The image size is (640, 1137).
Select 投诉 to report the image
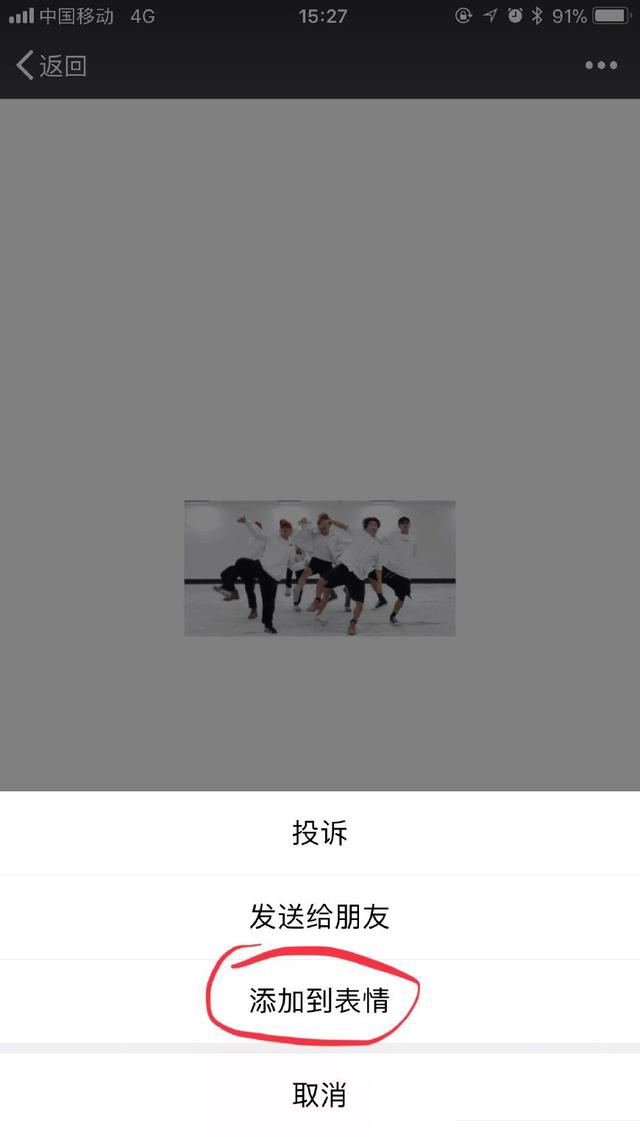[x=320, y=833]
